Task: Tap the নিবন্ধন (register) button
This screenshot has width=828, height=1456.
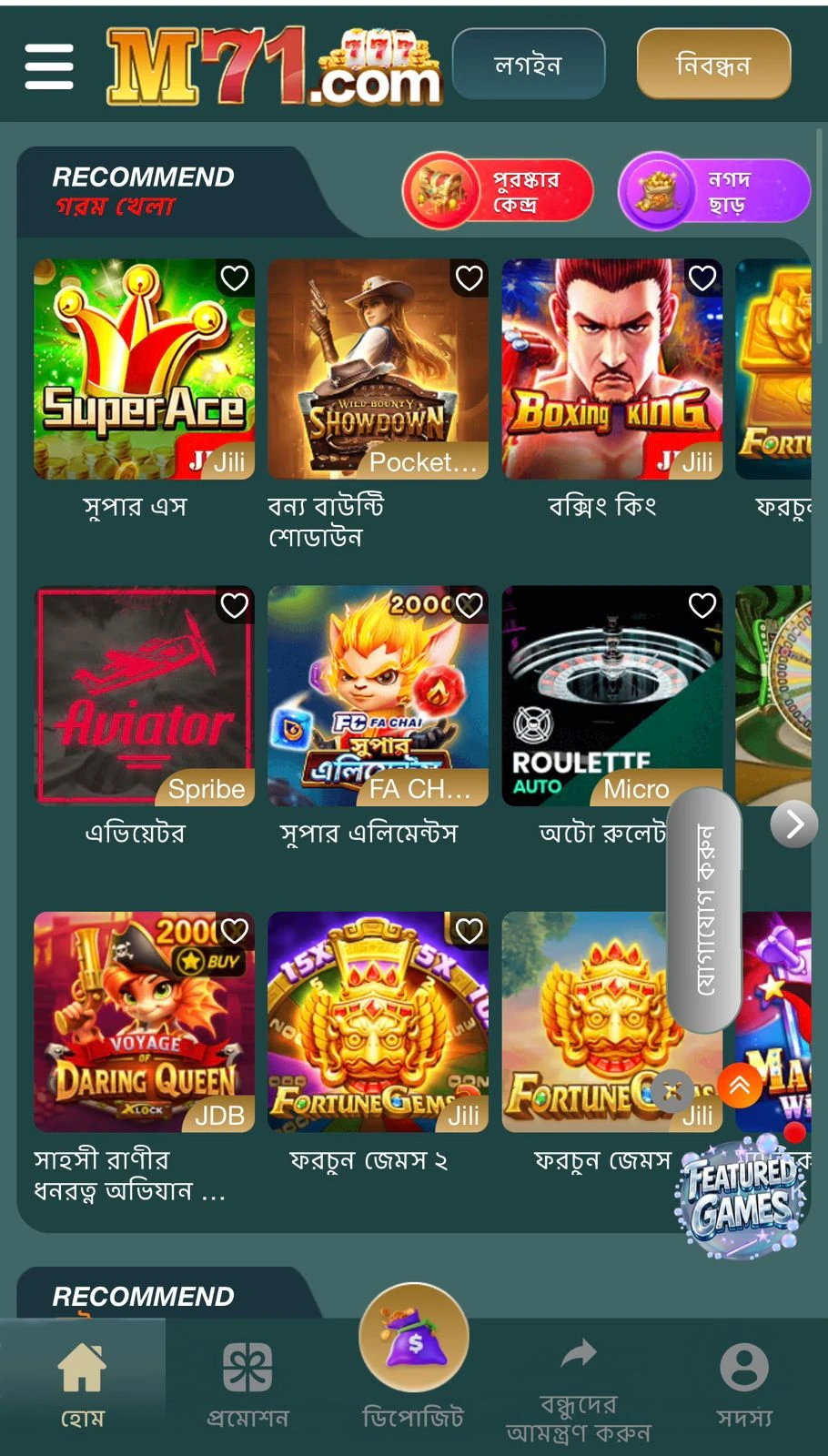Action: coord(713,64)
